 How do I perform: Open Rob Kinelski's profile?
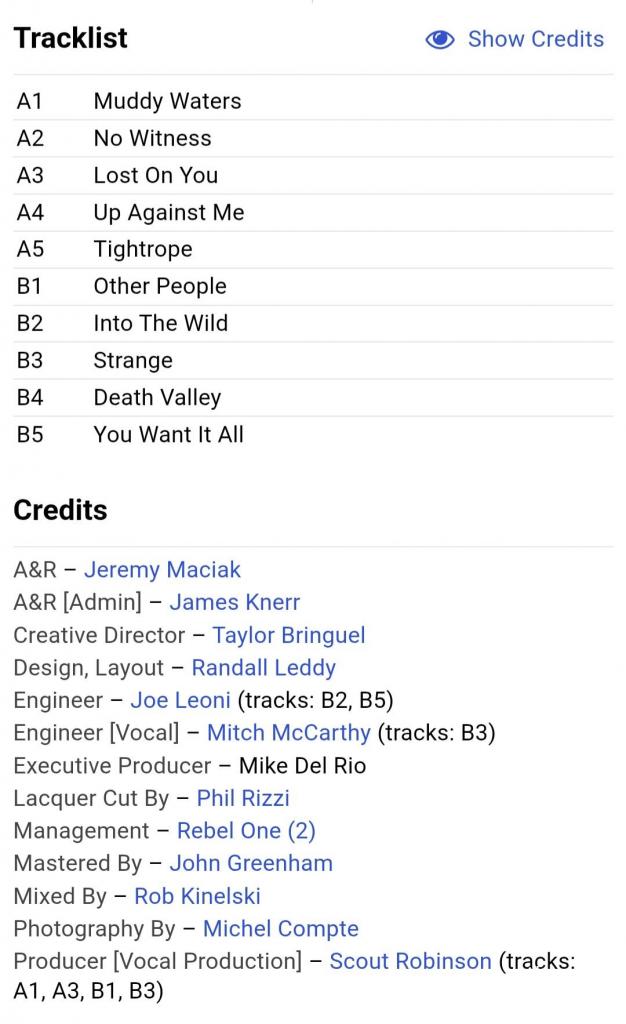198,896
